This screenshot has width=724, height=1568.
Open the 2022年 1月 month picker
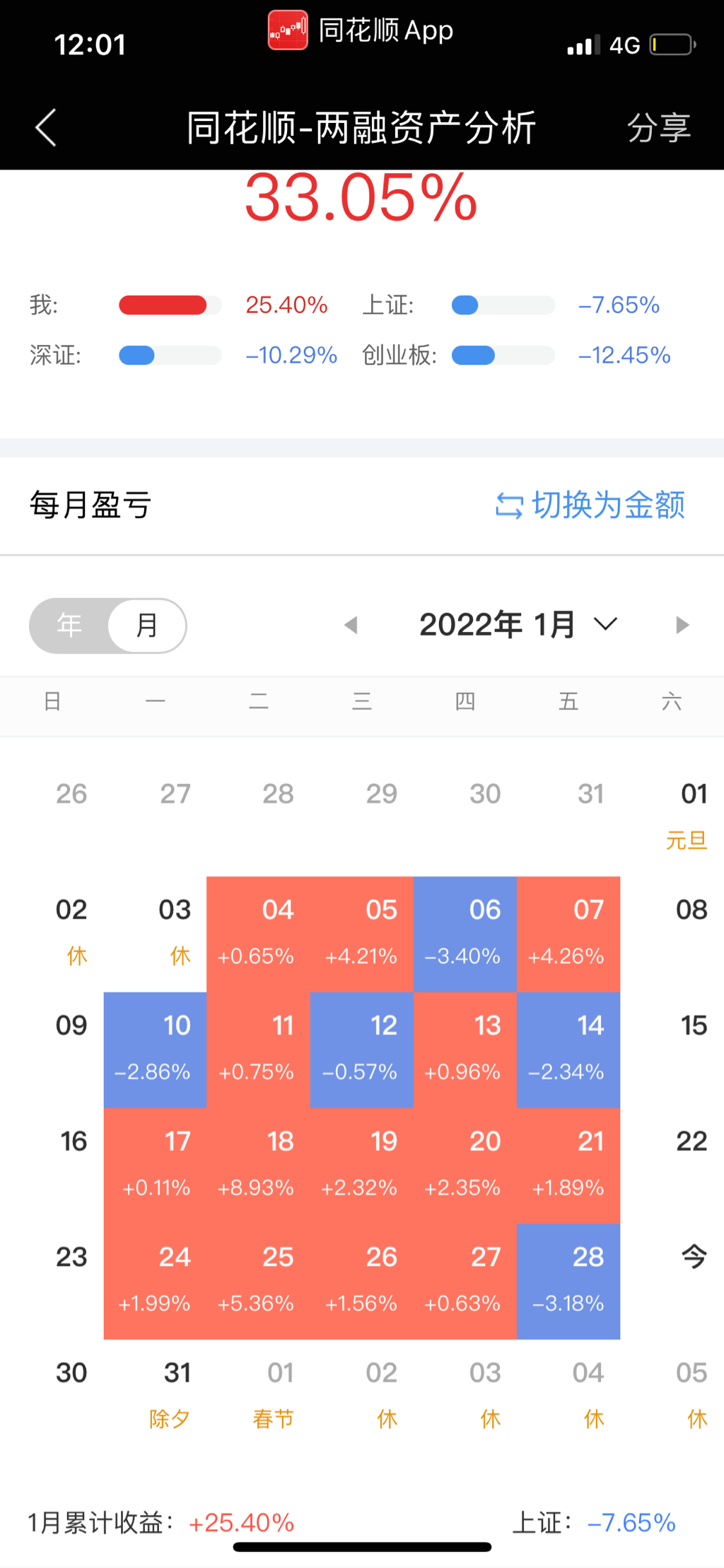(x=518, y=625)
